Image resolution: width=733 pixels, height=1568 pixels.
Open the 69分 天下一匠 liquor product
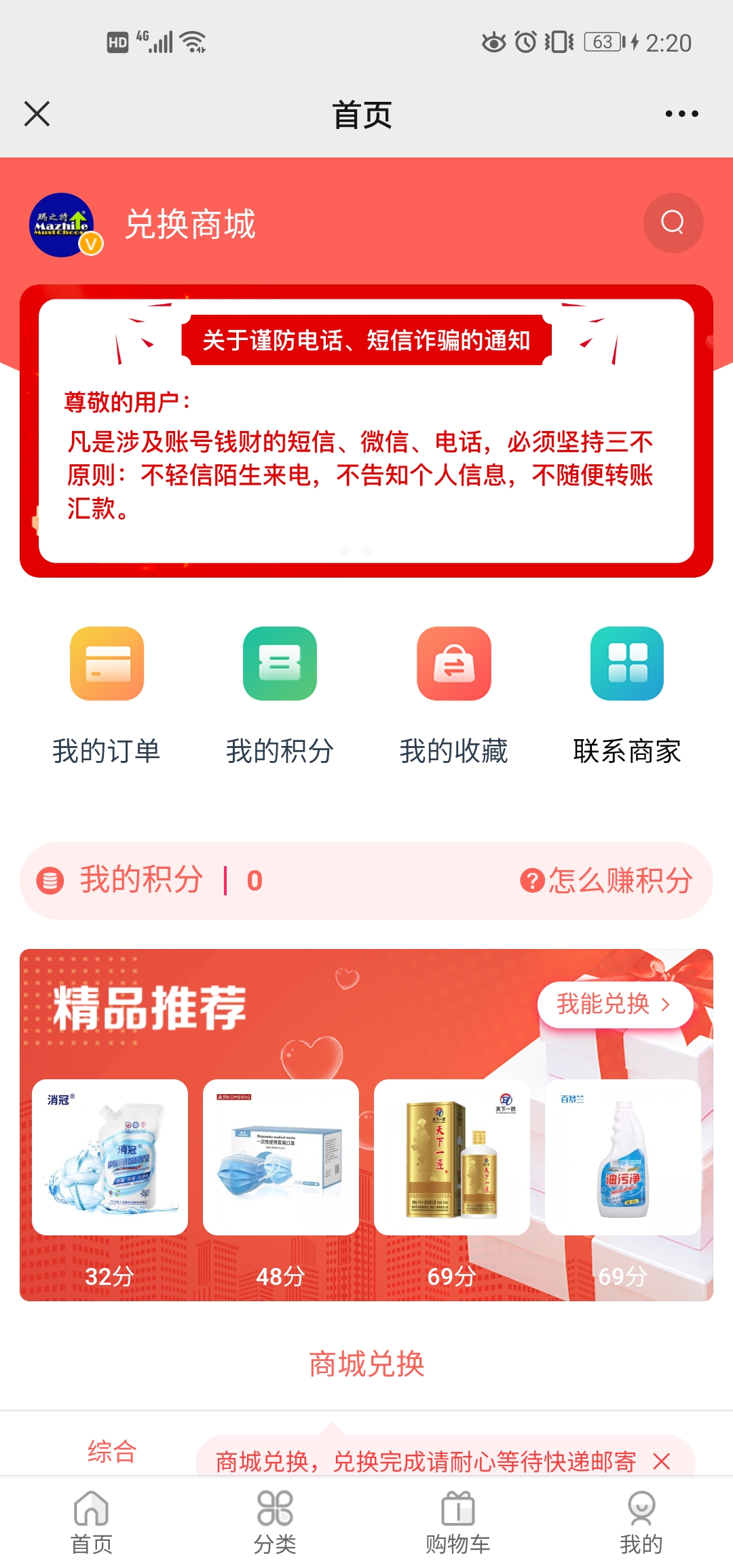pos(452,1157)
